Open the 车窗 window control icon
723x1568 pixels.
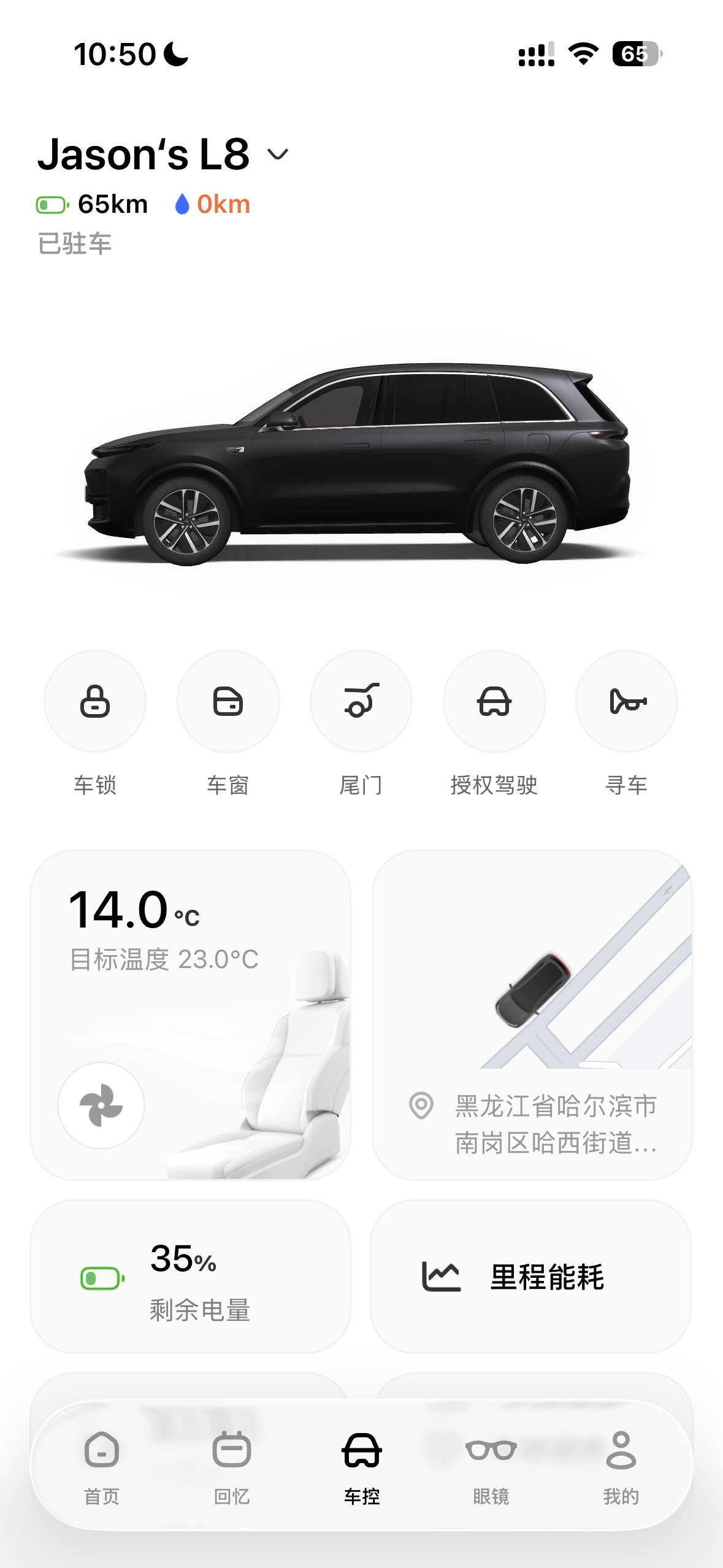[228, 701]
